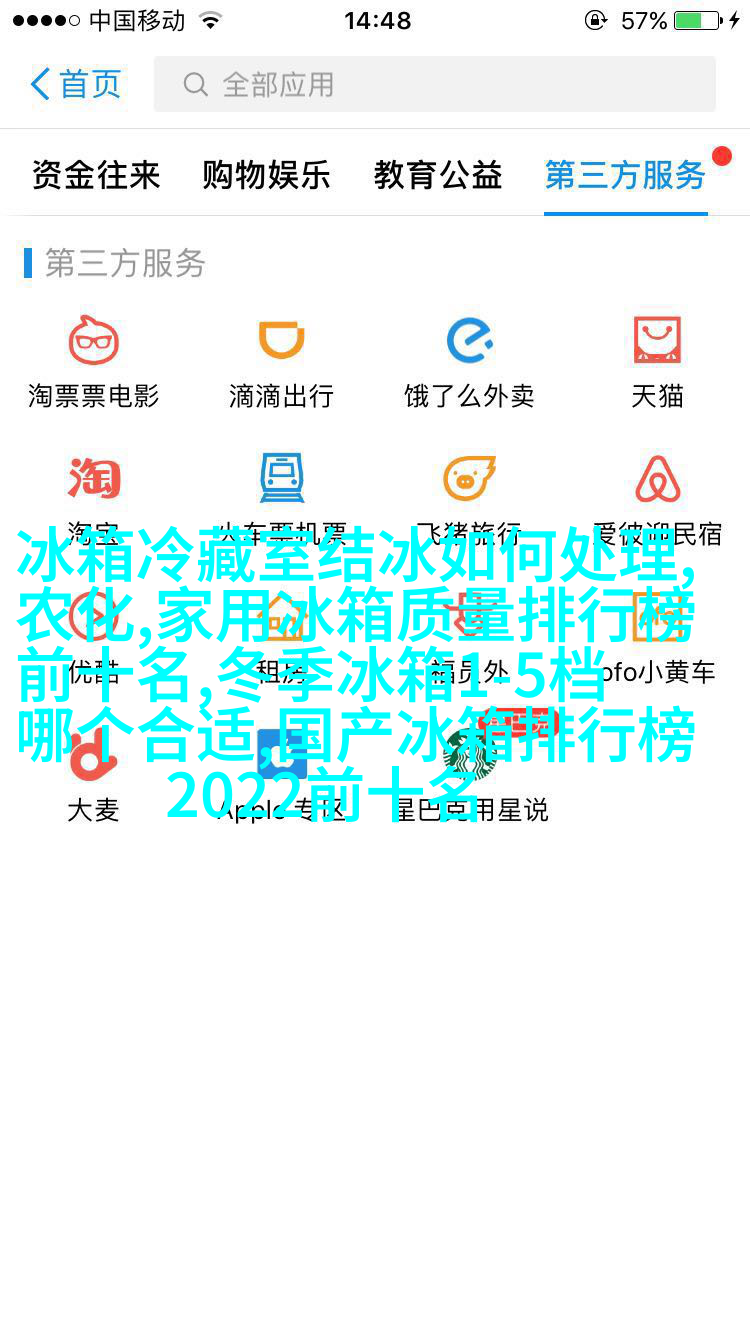Image resolution: width=750 pixels, height=1334 pixels.
Task: Select the 第三方服务 tab
Action: tap(625, 175)
